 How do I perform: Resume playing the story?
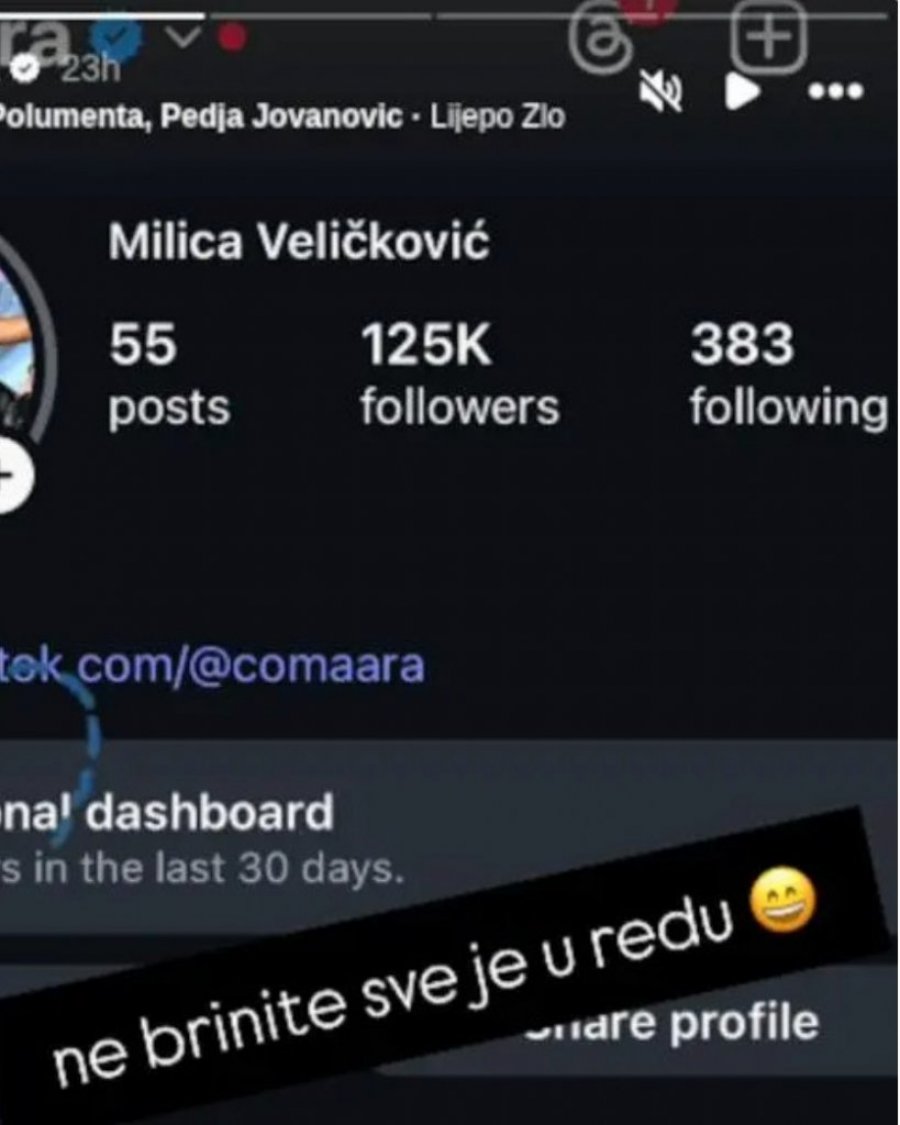click(x=741, y=92)
